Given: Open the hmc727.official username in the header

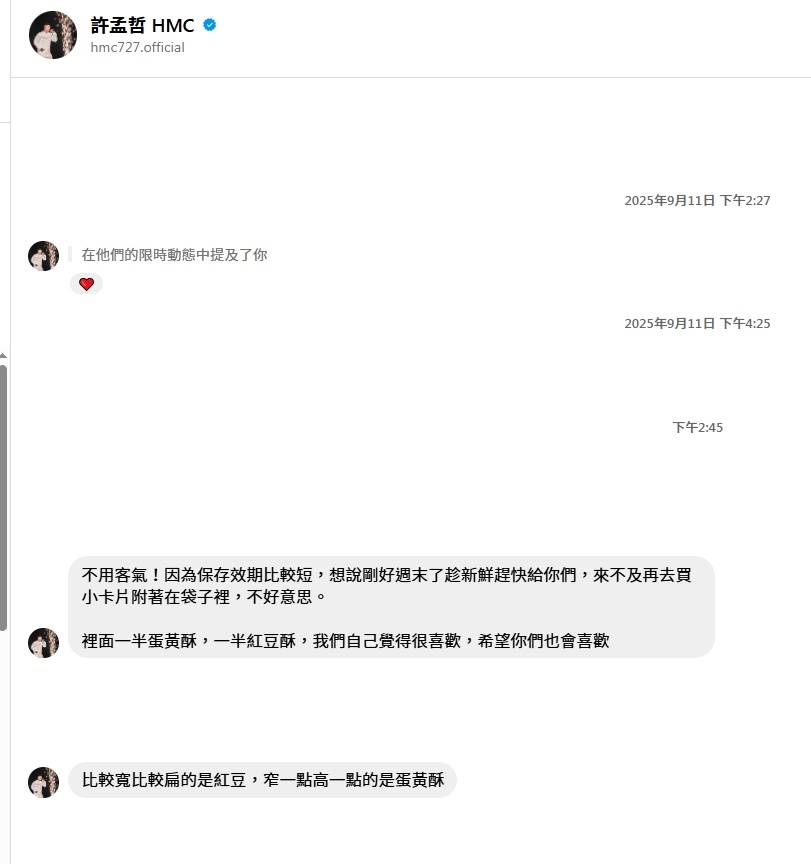Looking at the screenshot, I should pyautogui.click(x=137, y=48).
